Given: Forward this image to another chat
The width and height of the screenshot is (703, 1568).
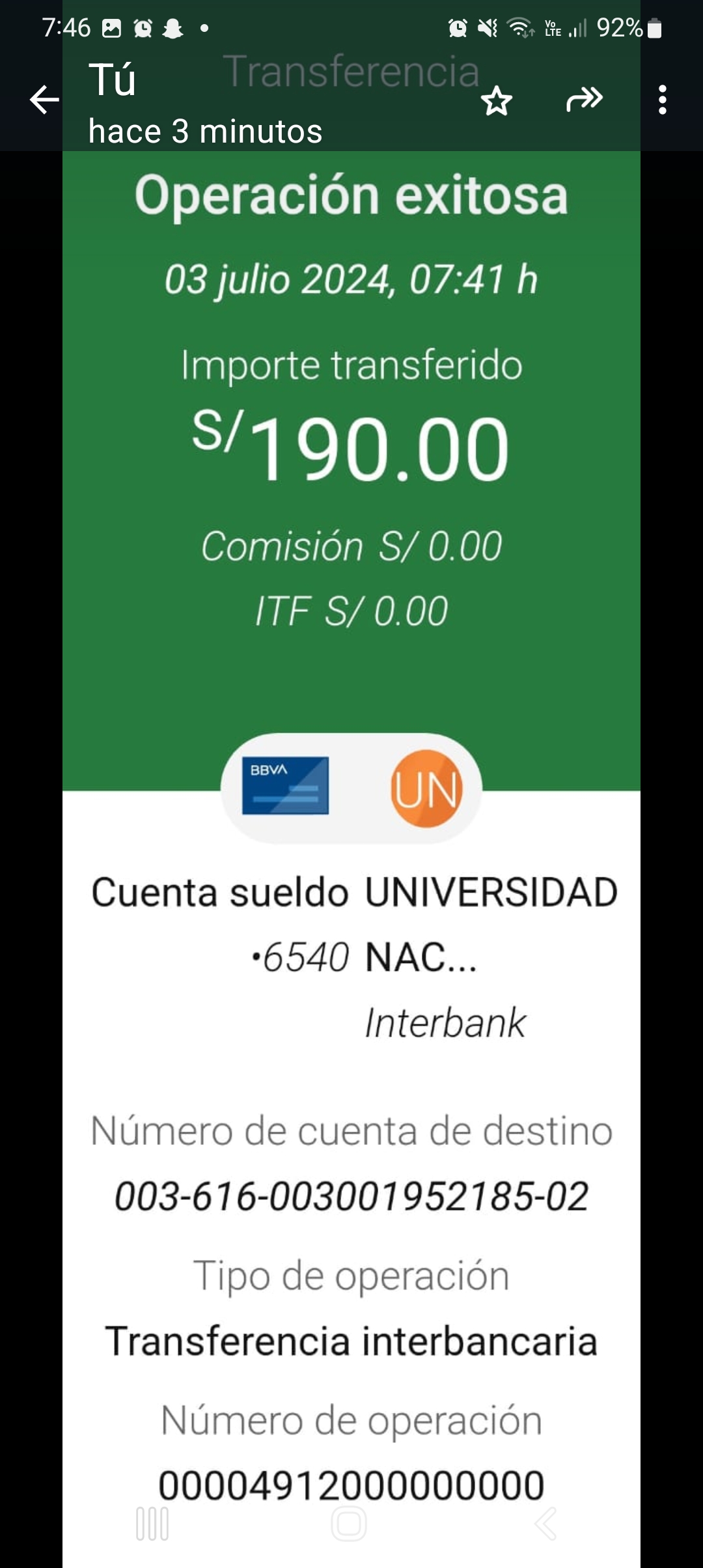Looking at the screenshot, I should pyautogui.click(x=584, y=100).
